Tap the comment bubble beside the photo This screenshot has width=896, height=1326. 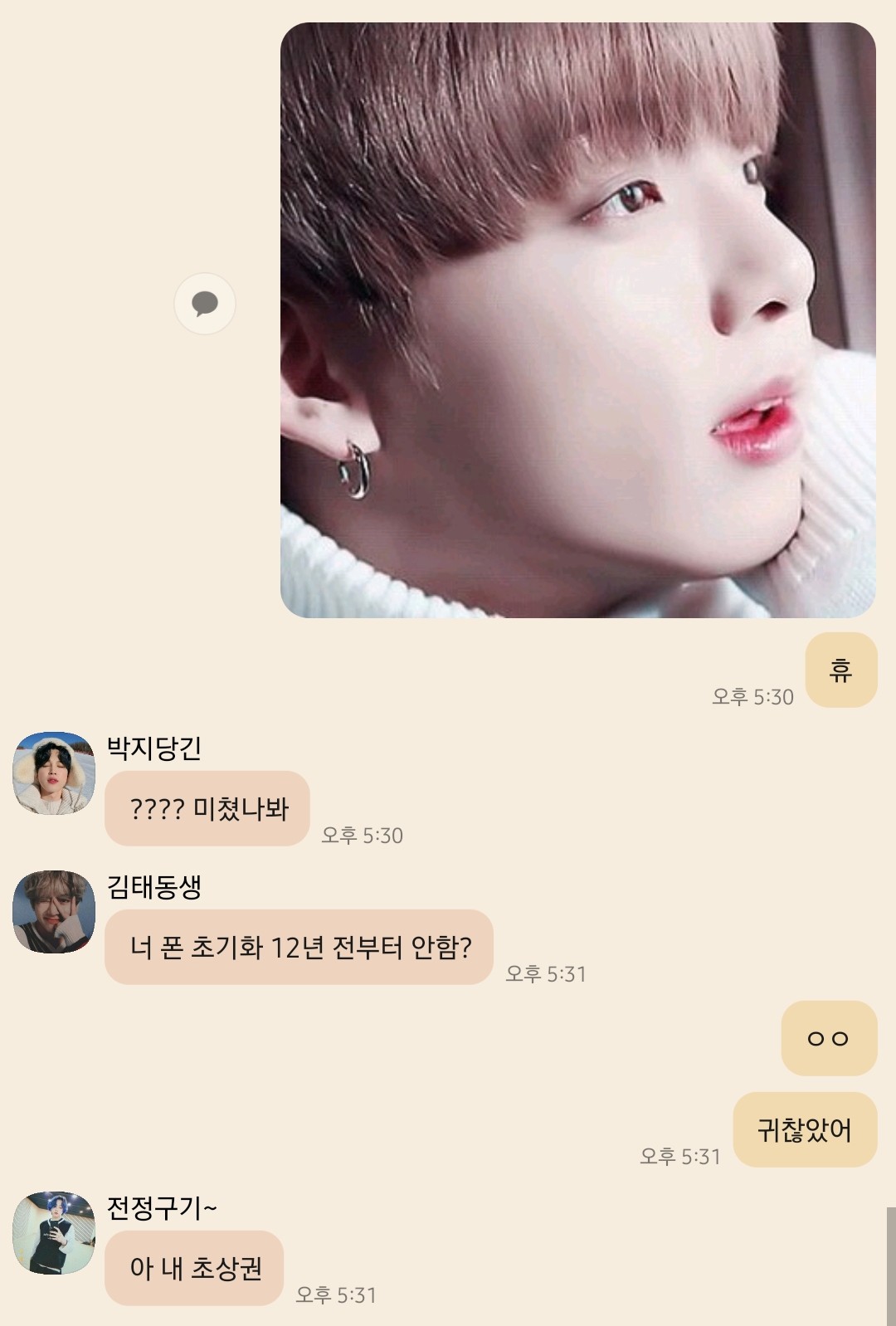click(x=205, y=304)
